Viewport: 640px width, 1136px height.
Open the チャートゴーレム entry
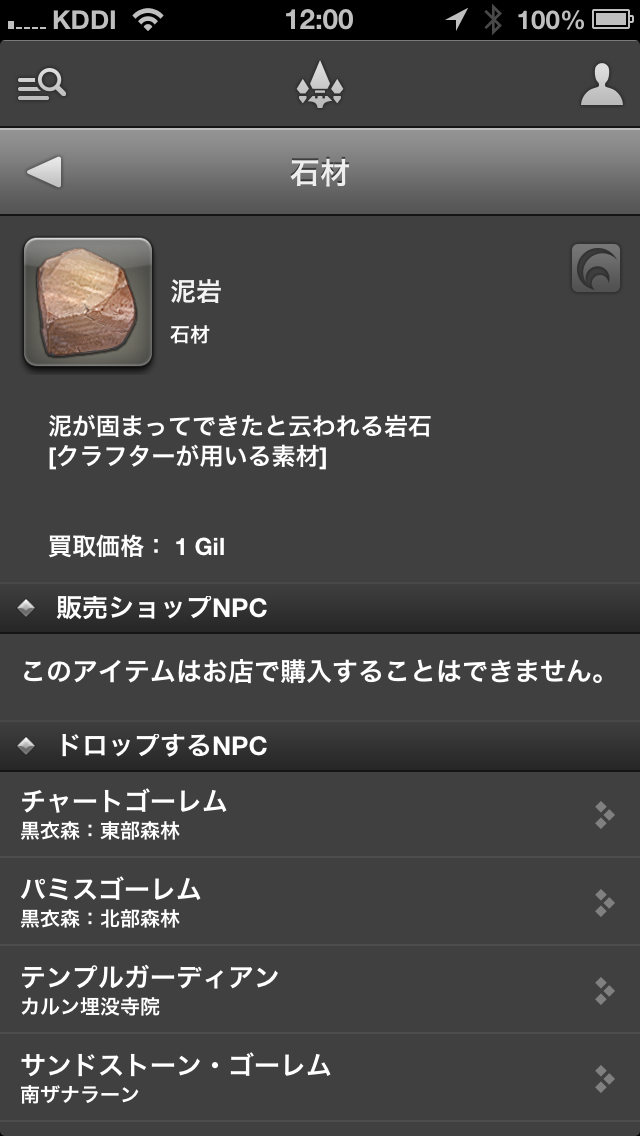(x=320, y=814)
